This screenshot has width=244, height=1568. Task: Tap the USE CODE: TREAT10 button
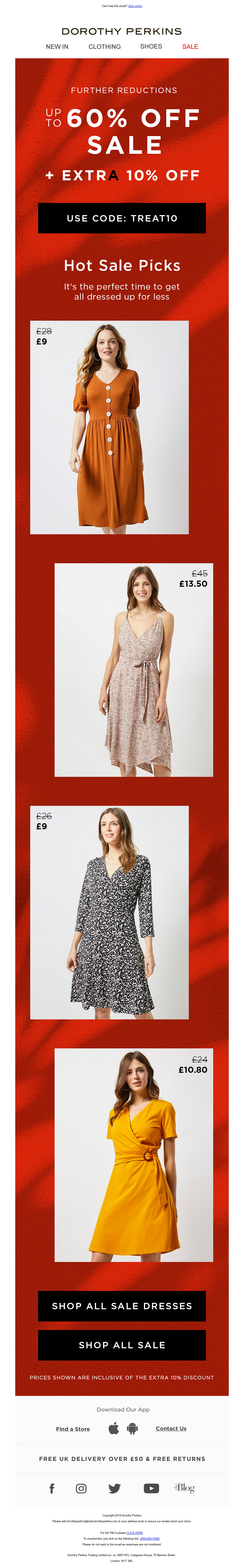[x=122, y=218]
